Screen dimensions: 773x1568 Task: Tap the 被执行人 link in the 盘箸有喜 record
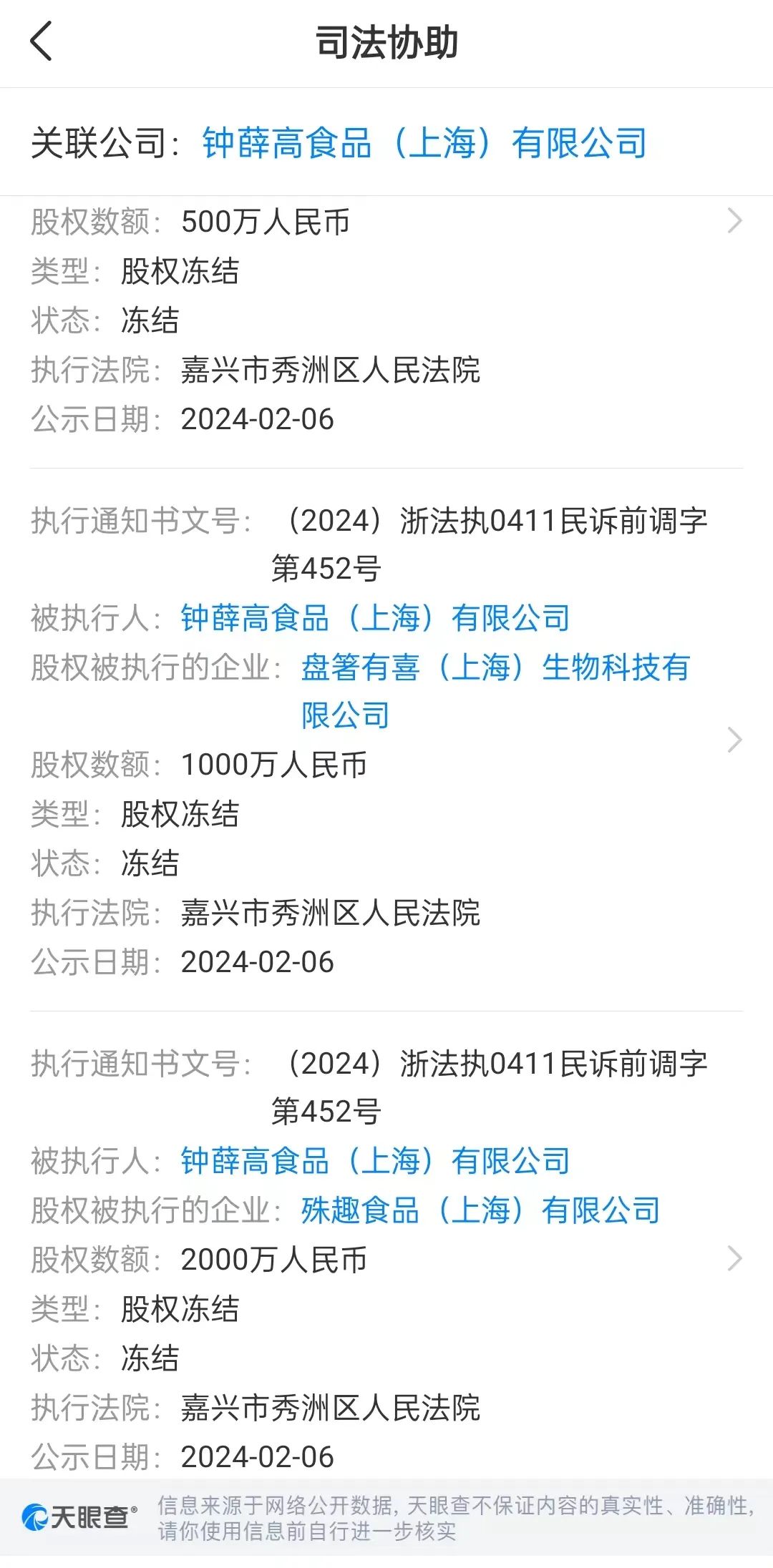375,619
